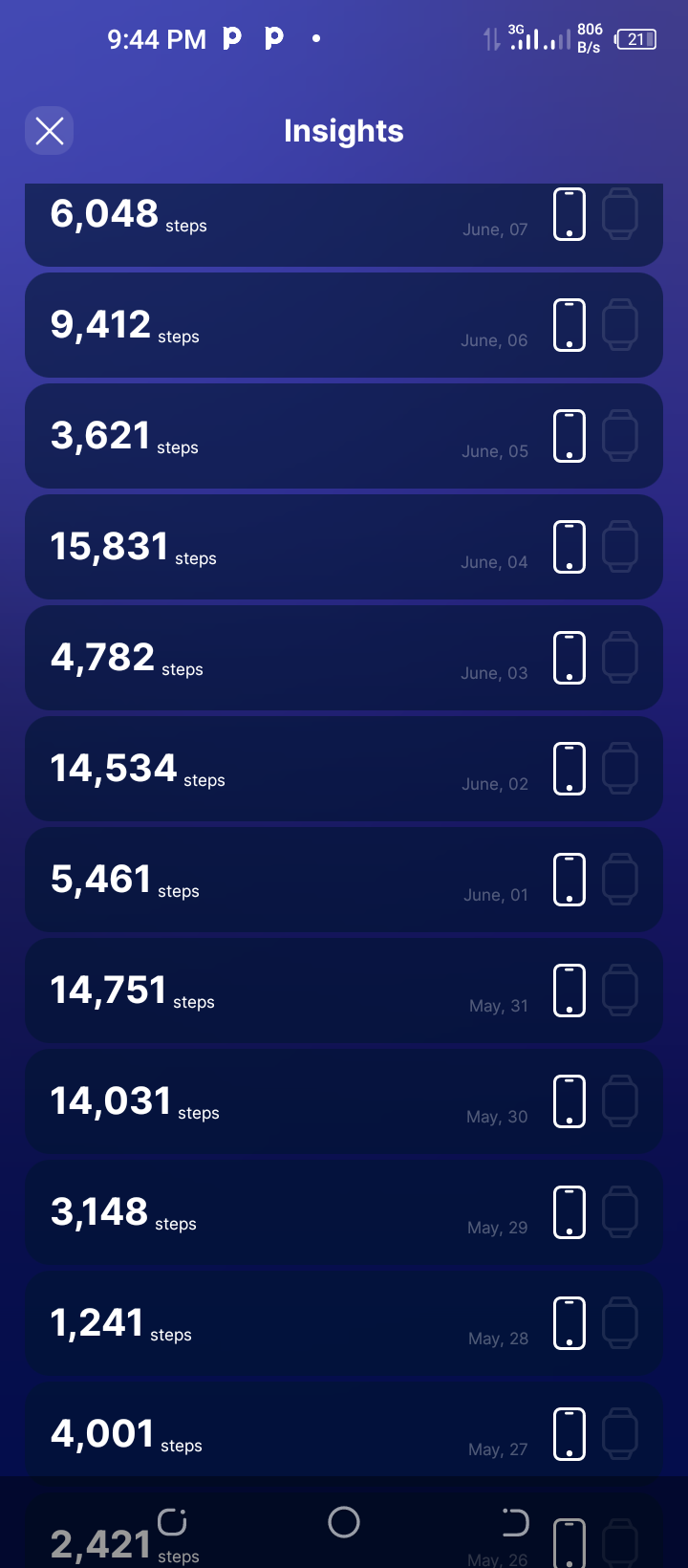Open the June 03 entry with 4,782 steps
The height and width of the screenshot is (1568, 688).
344,658
